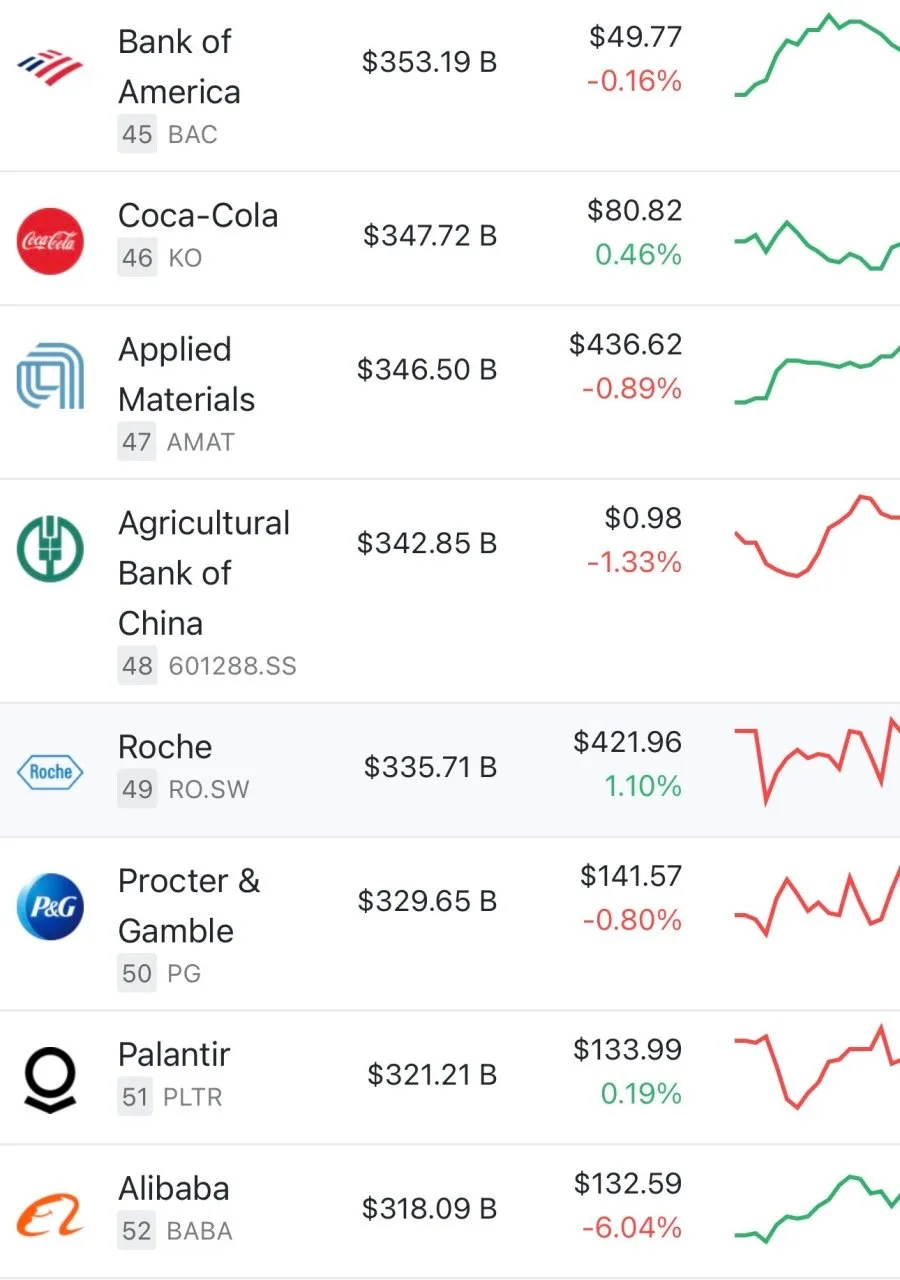Tap the Procter & Gamble row
The image size is (900, 1280).
(450, 924)
